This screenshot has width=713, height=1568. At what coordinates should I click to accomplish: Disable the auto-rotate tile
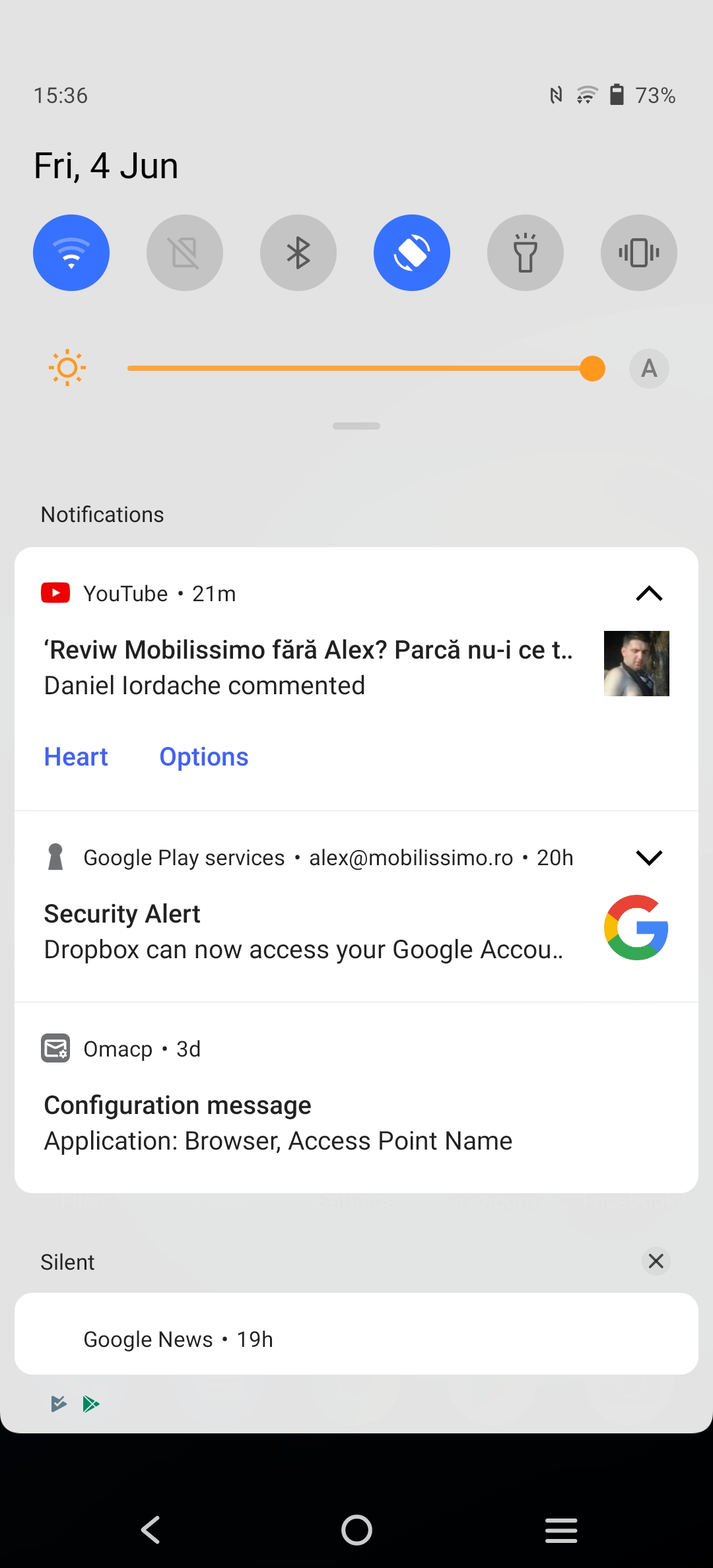click(412, 253)
